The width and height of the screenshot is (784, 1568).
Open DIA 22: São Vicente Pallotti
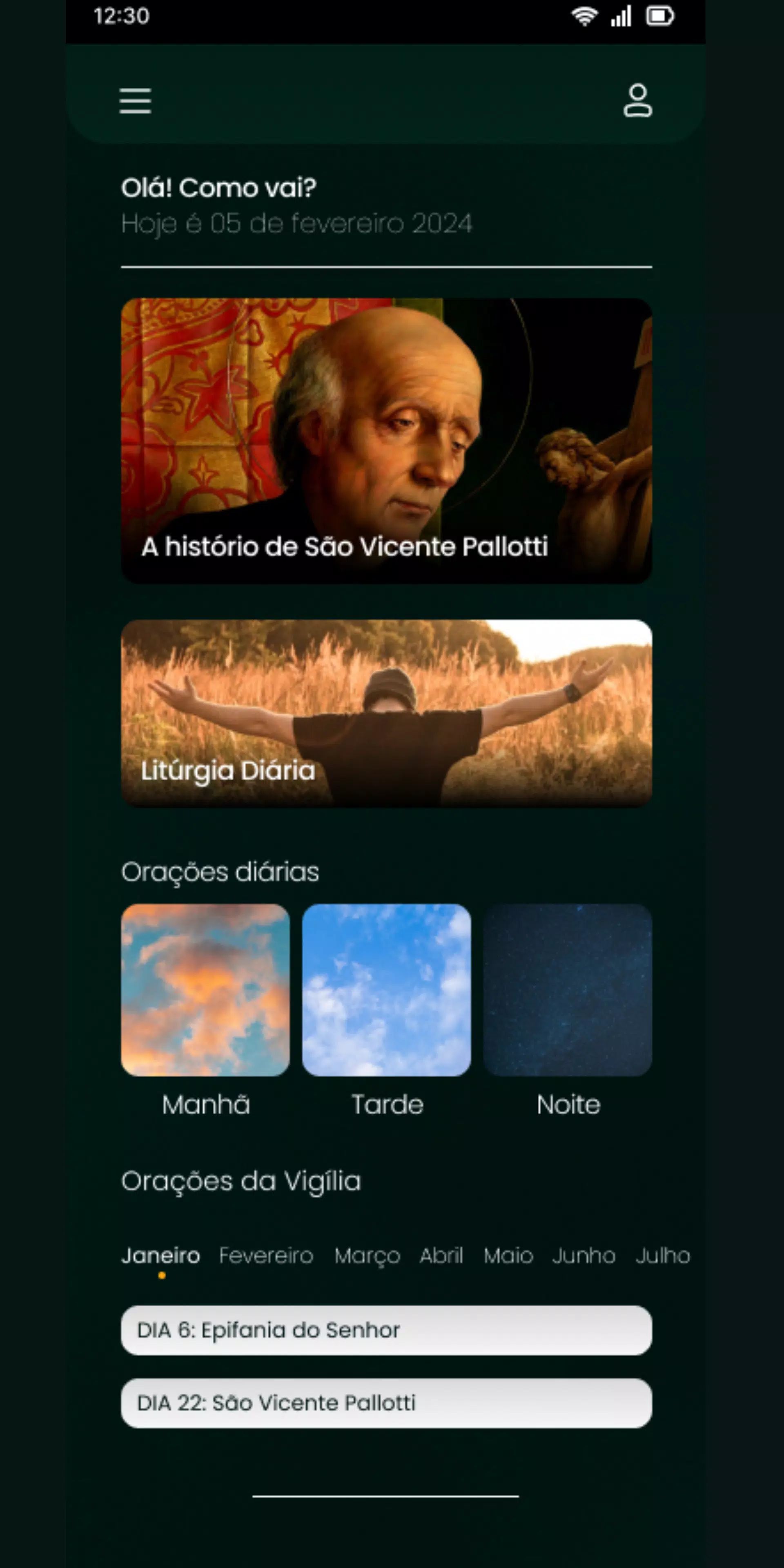[387, 1403]
